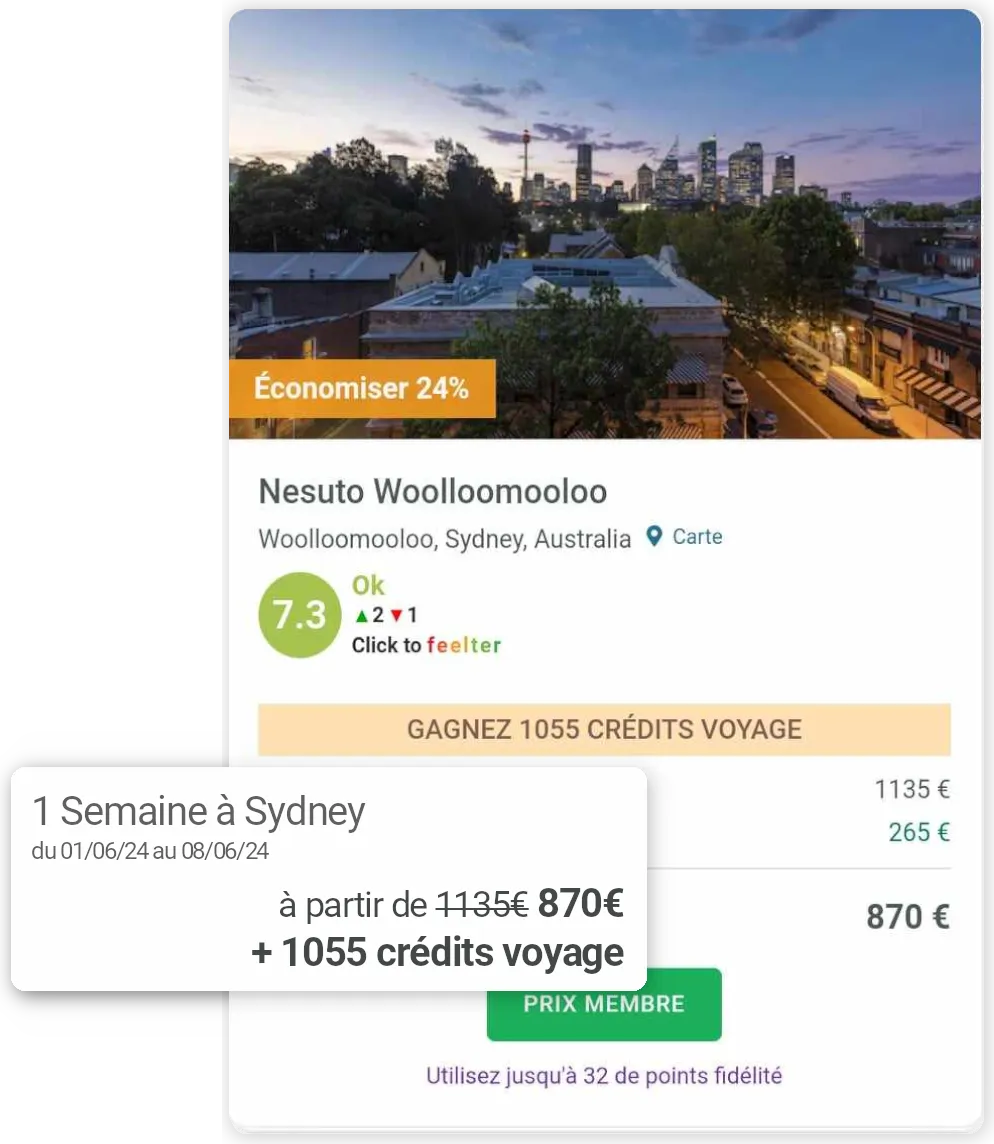Click the red down arrow next to 1

point(399,613)
